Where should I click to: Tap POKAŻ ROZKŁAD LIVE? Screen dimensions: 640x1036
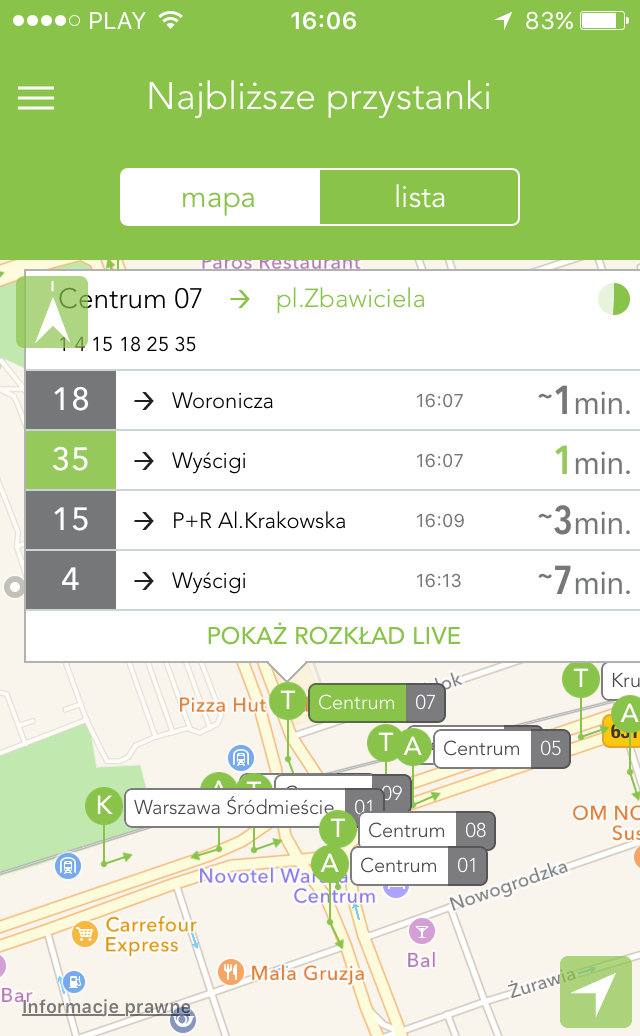pos(334,636)
